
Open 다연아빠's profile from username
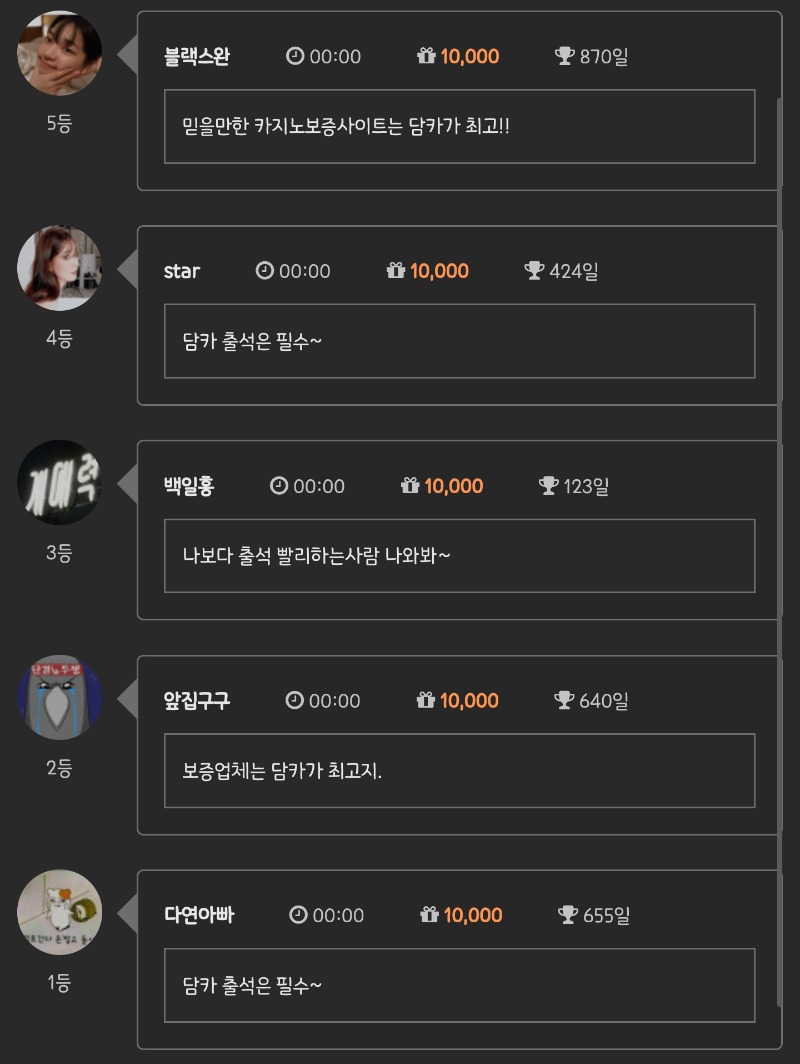(199, 915)
